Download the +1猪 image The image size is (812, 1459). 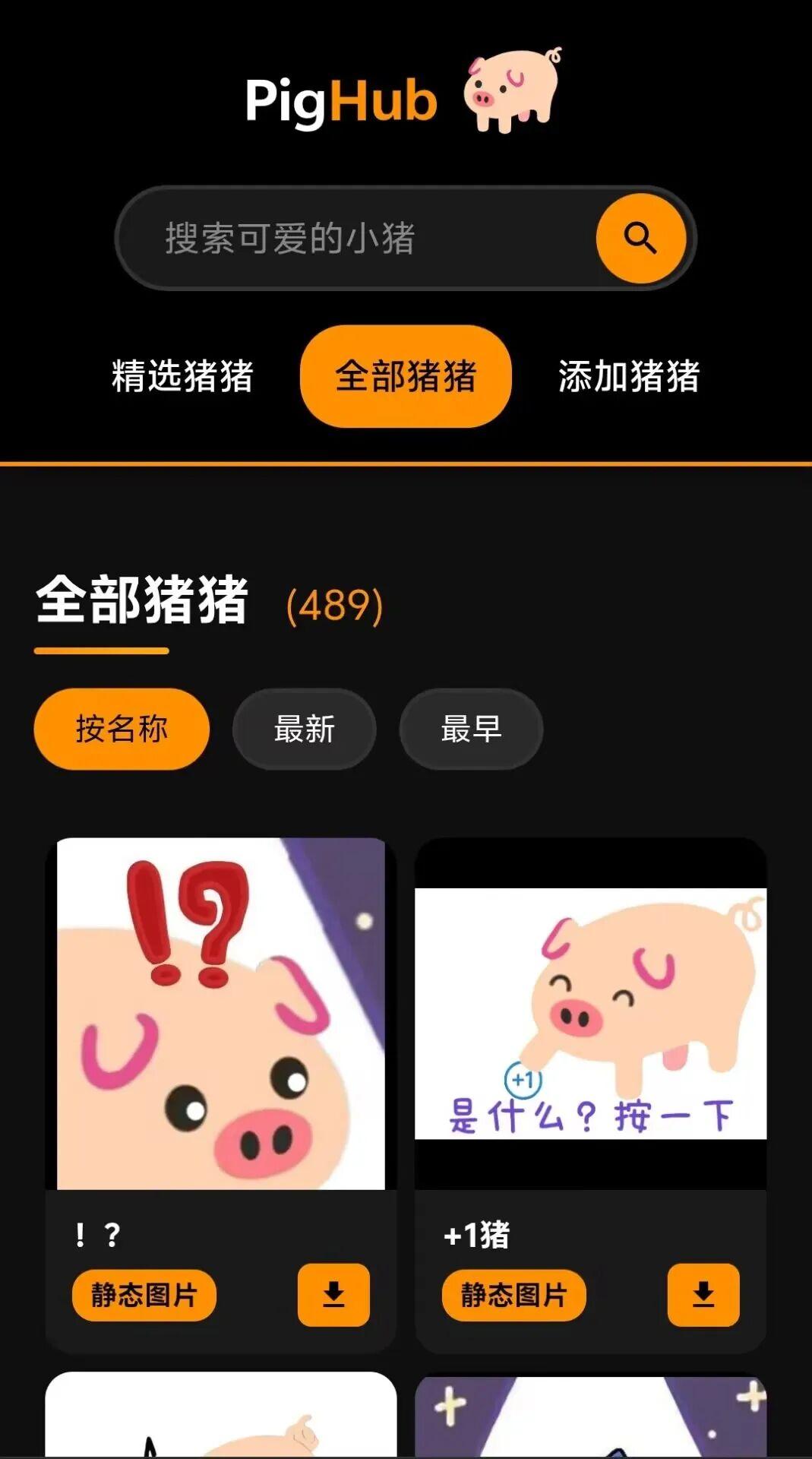coord(703,1295)
